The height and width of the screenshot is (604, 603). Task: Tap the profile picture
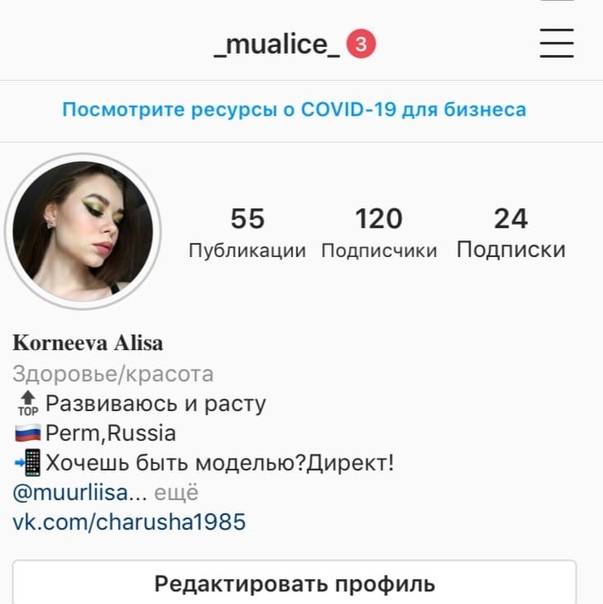84,233
